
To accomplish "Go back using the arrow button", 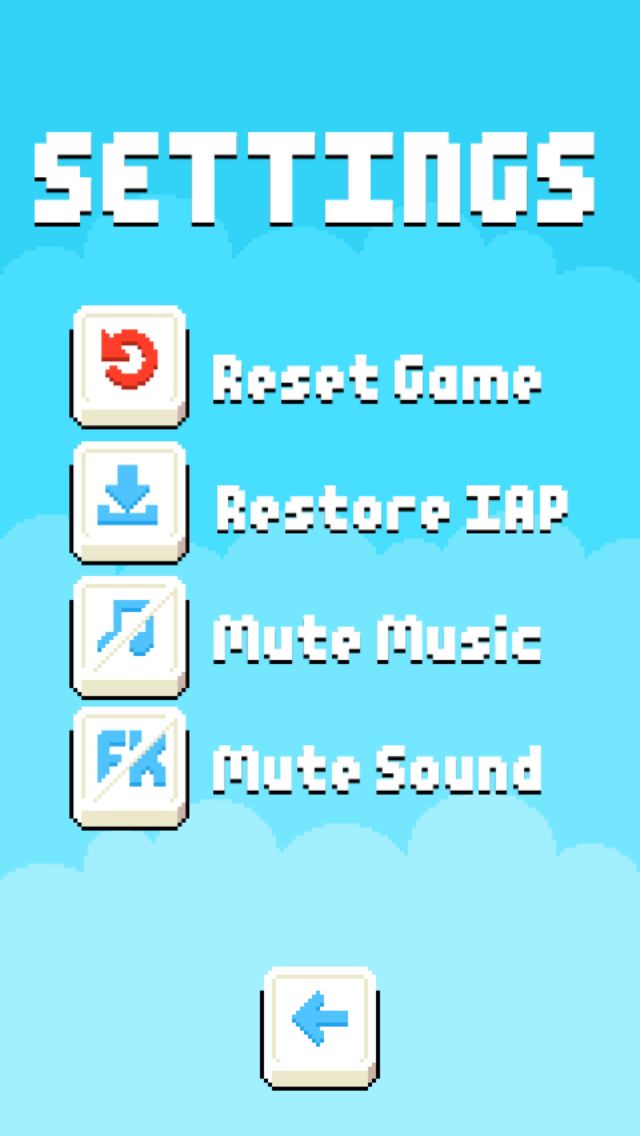I will coord(320,1023).
